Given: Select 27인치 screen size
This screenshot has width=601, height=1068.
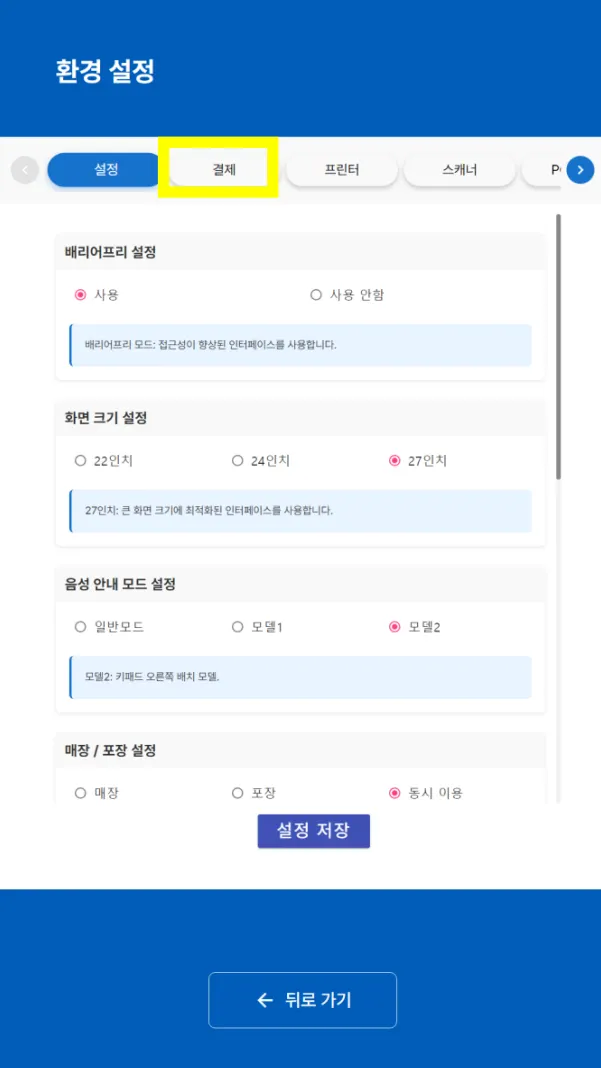Looking at the screenshot, I should coord(395,461).
